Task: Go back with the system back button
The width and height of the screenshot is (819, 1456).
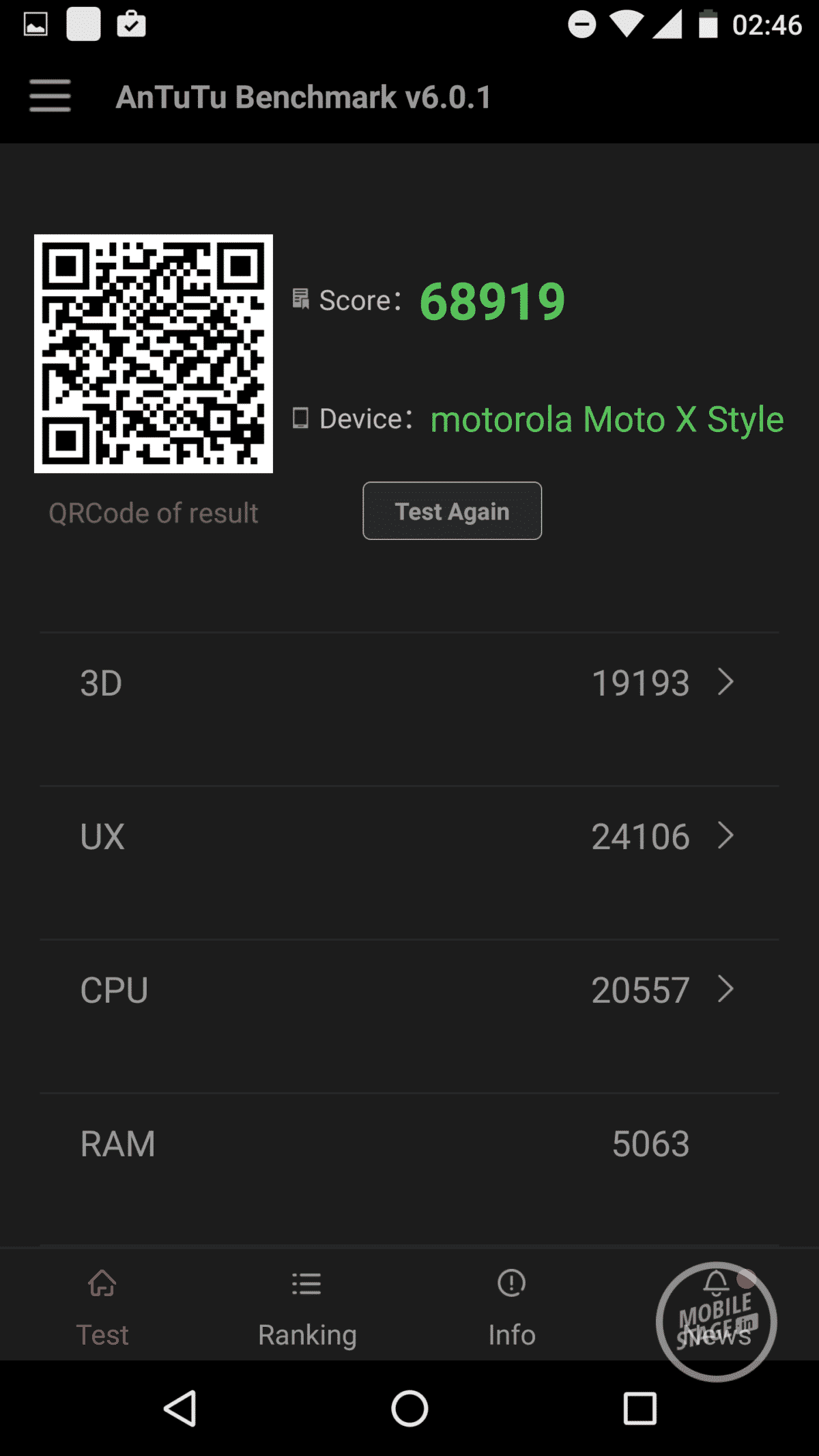Action: tap(181, 1409)
